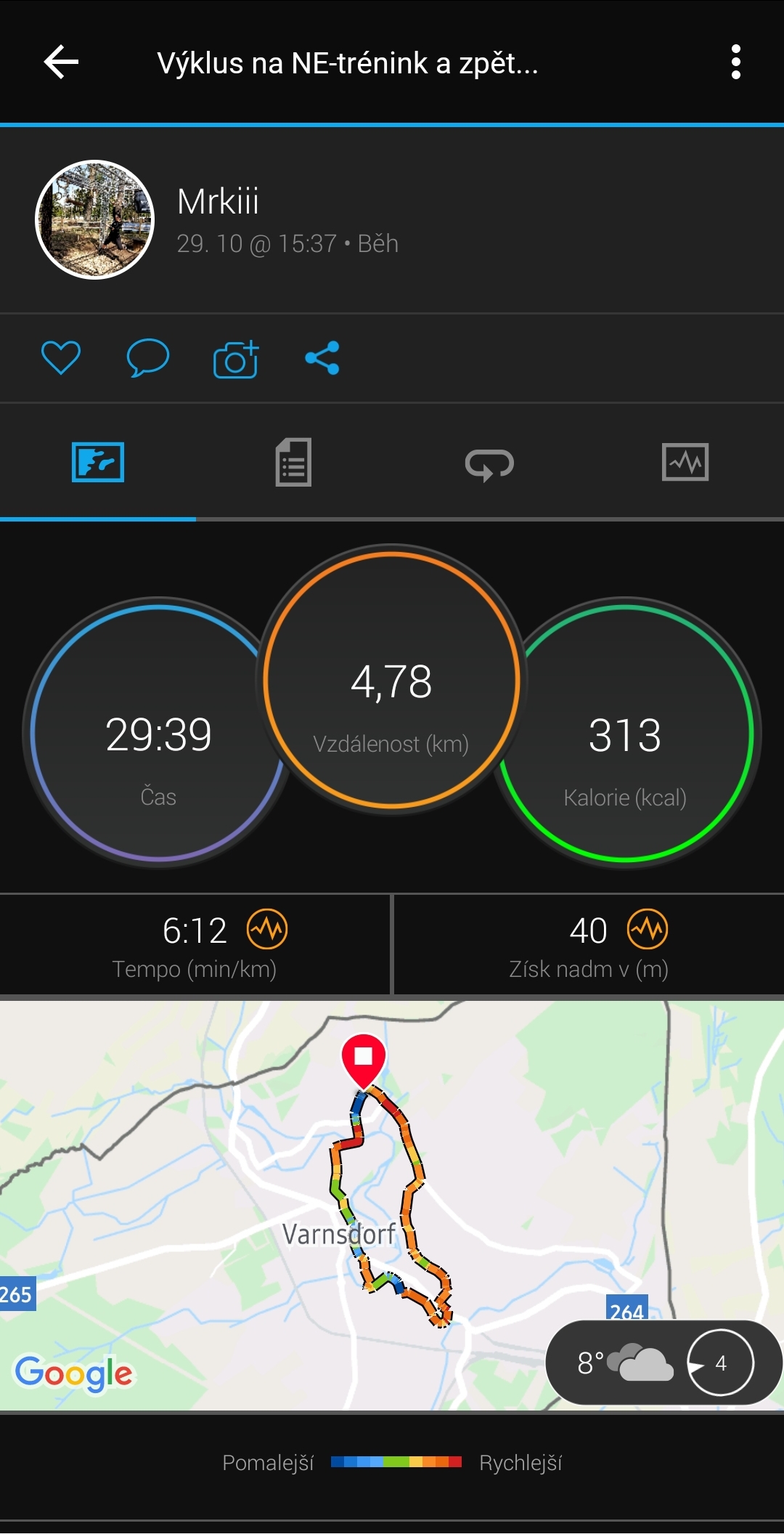Viewport: 784px width, 1534px height.
Task: Share this running activity
Action: coord(322,357)
